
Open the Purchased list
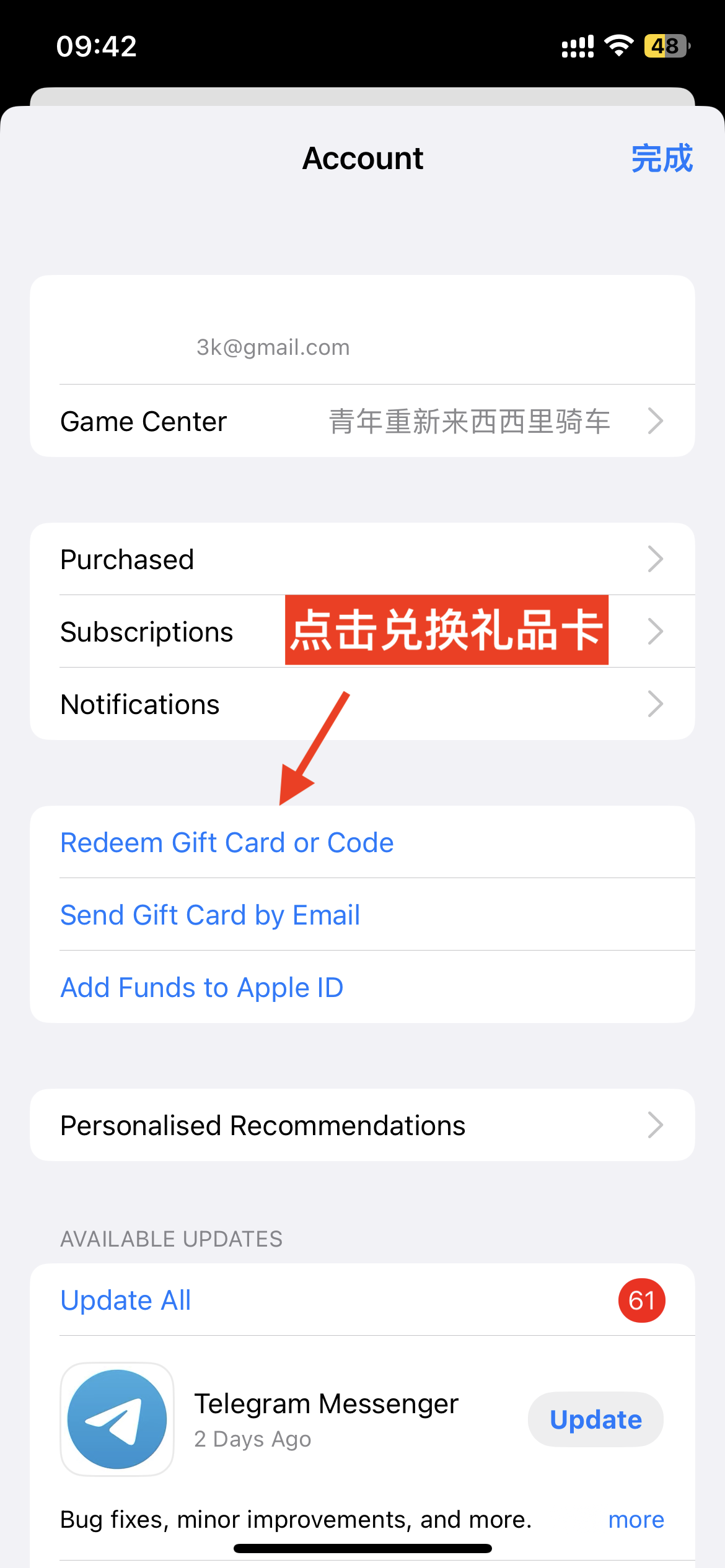pyautogui.click(x=362, y=559)
